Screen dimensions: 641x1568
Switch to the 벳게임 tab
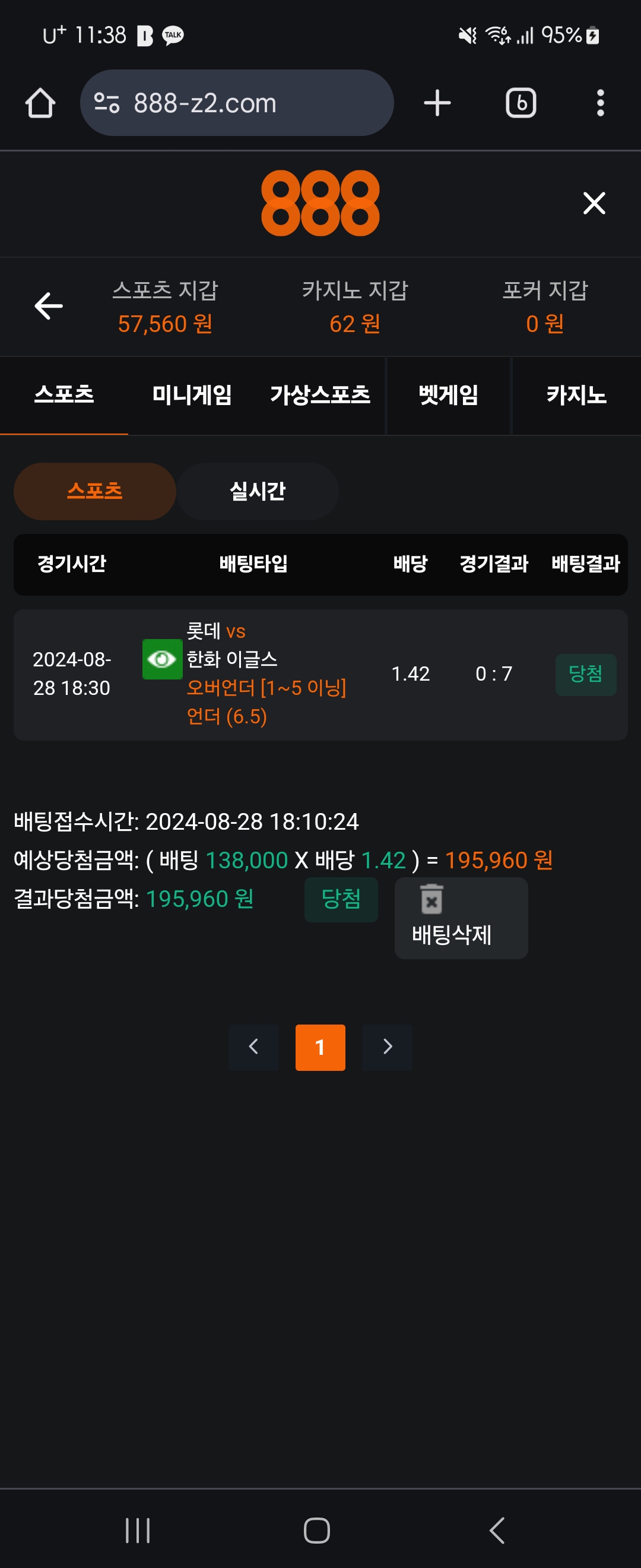[x=448, y=395]
